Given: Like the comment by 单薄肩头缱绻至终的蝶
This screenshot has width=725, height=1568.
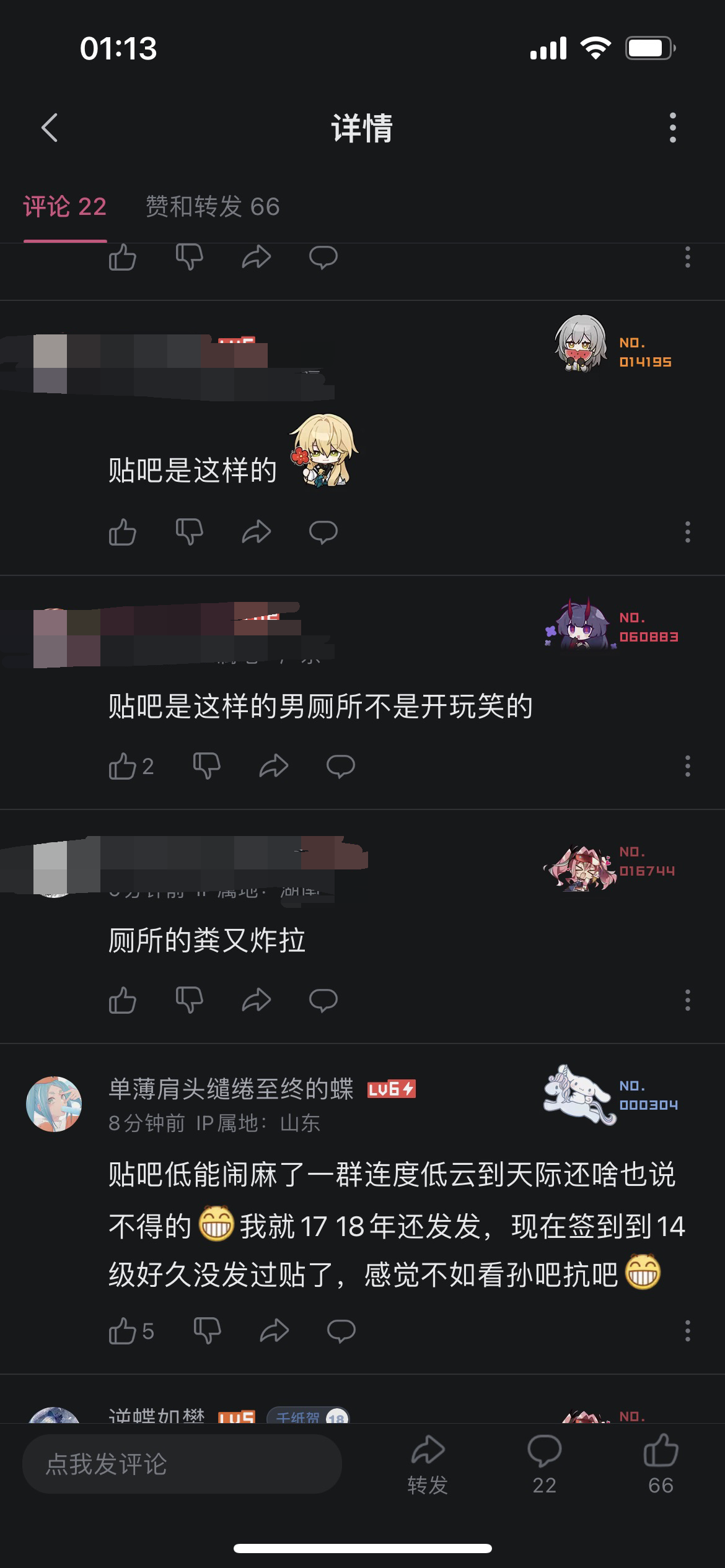Looking at the screenshot, I should tap(123, 1331).
